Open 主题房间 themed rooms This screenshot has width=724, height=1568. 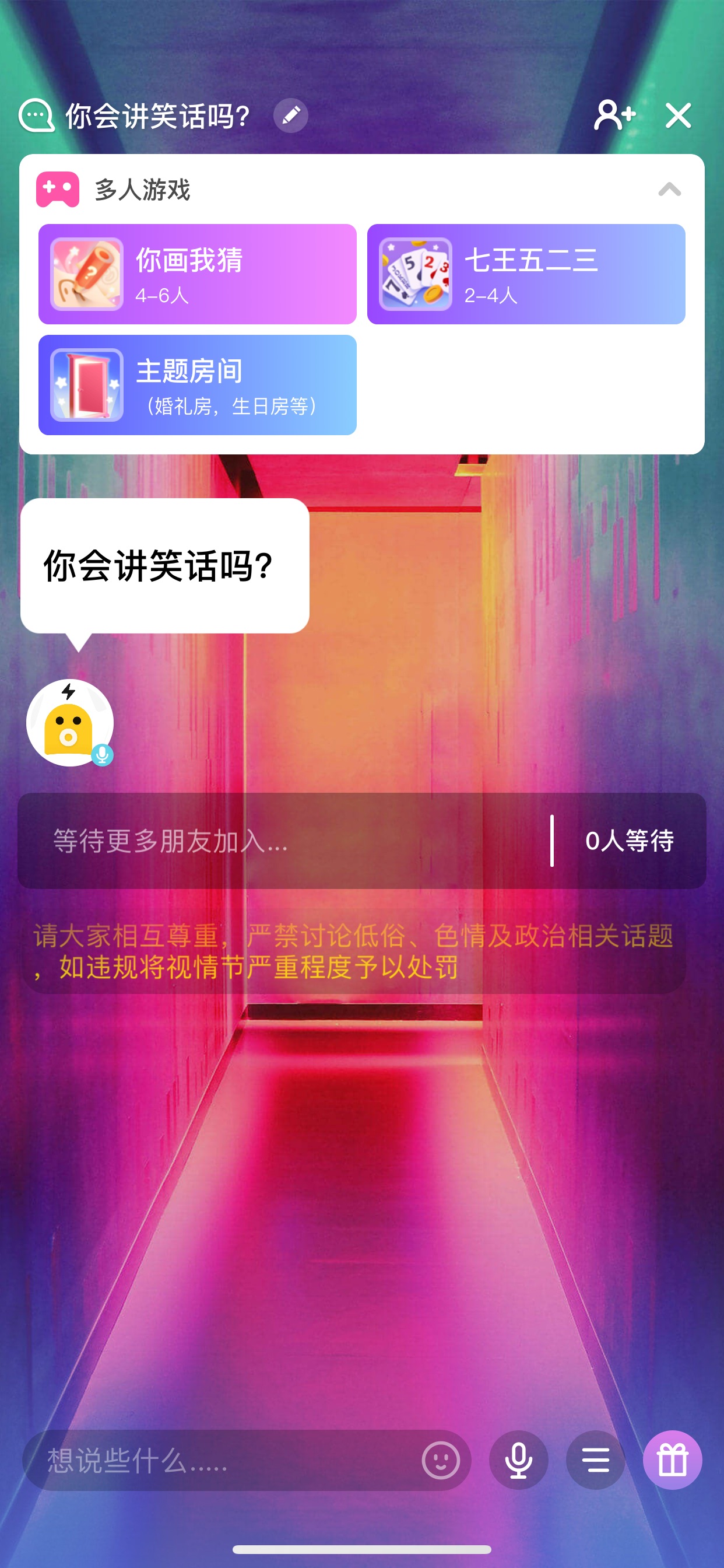click(197, 384)
